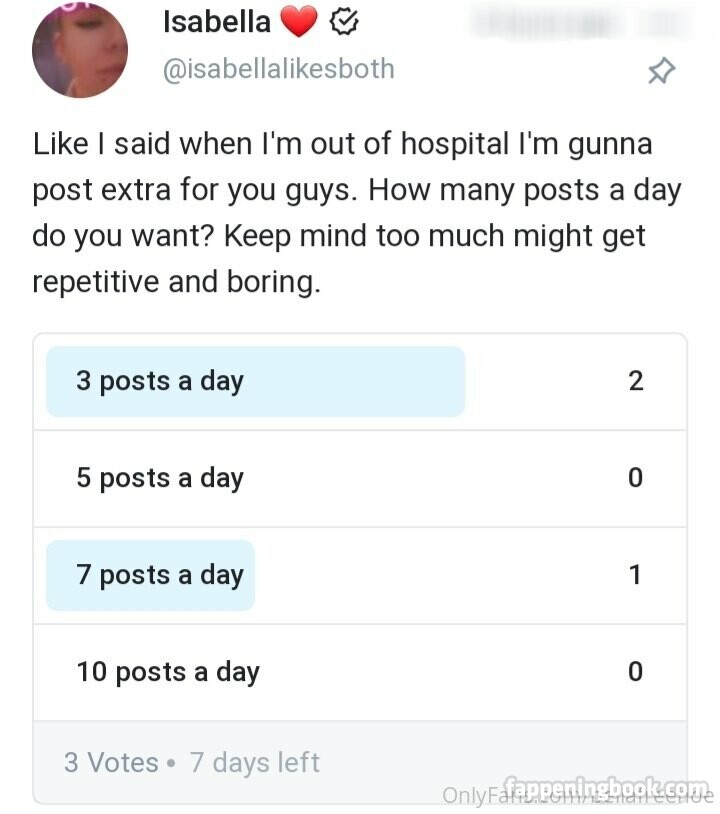Open Isabella's profile picture
This screenshot has width=720, height=814.
pyautogui.click(x=80, y=50)
